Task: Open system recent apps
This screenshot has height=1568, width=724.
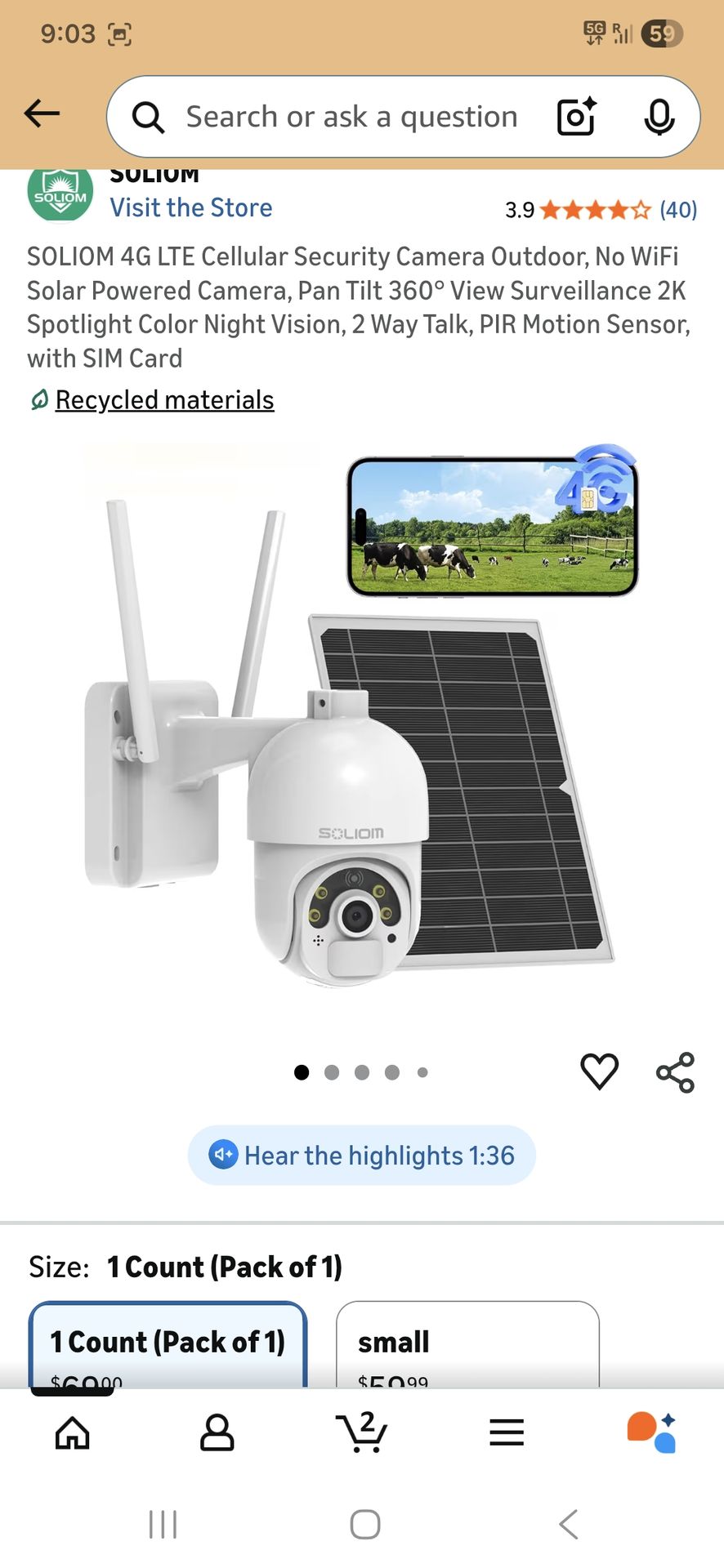Action: 163,1524
